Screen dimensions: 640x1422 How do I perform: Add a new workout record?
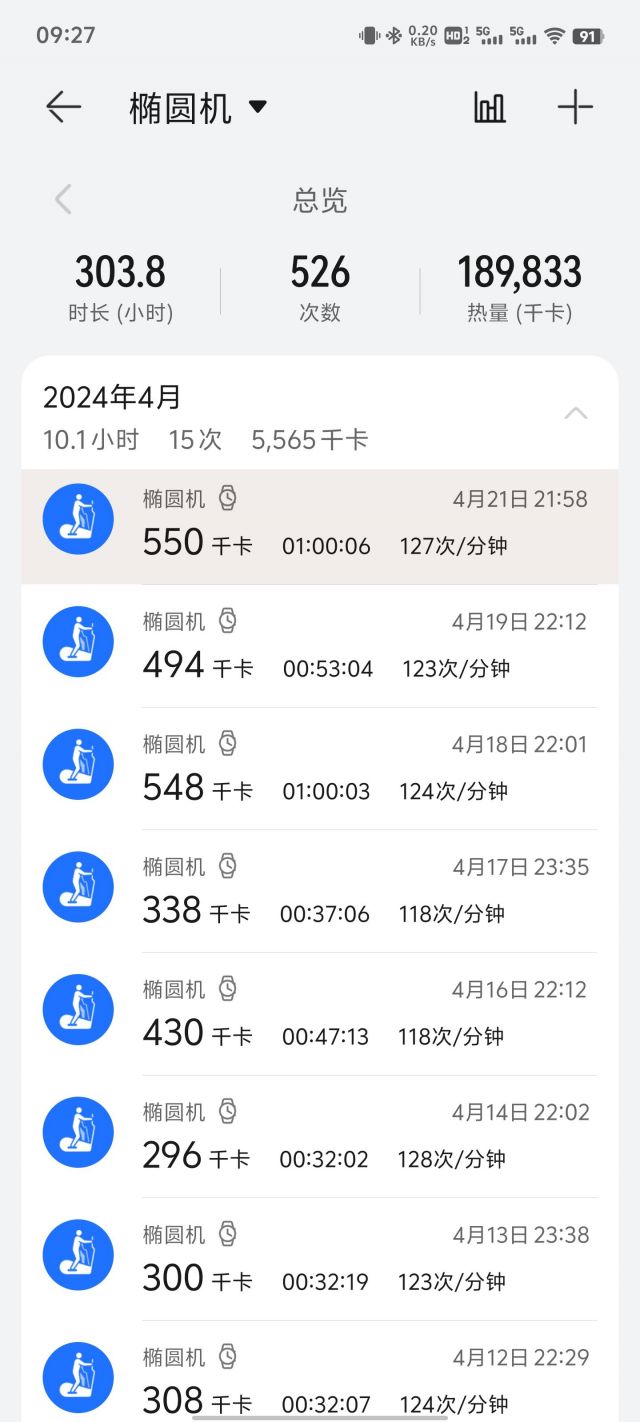(575, 107)
